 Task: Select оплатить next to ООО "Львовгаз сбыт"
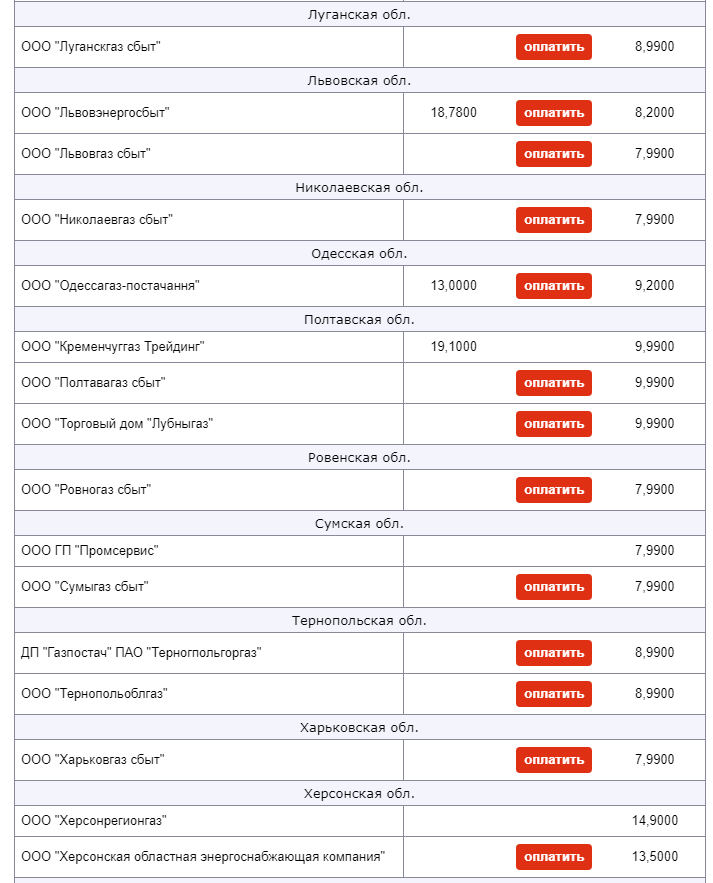coord(553,154)
